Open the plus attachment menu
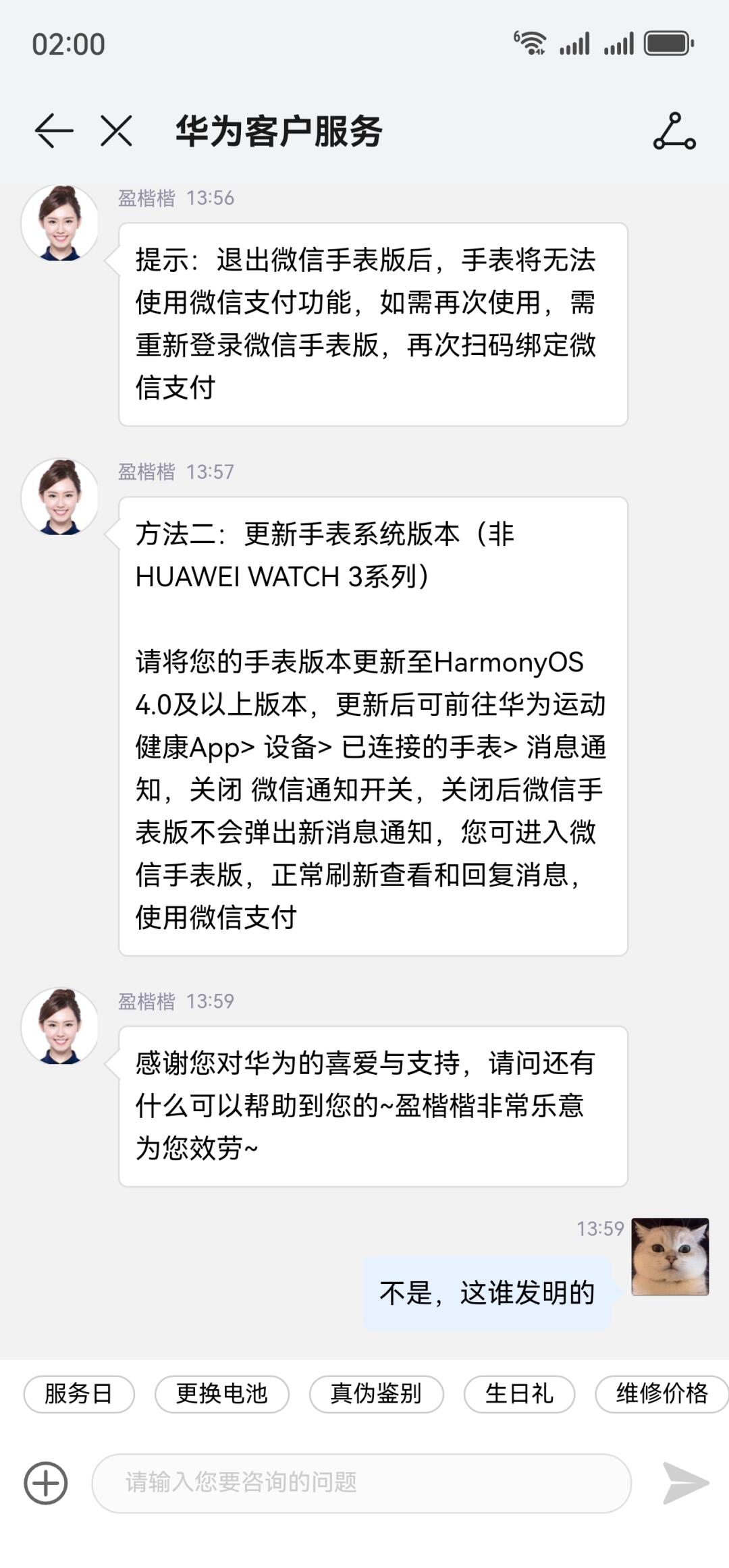This screenshot has height=1568, width=729. (46, 1483)
